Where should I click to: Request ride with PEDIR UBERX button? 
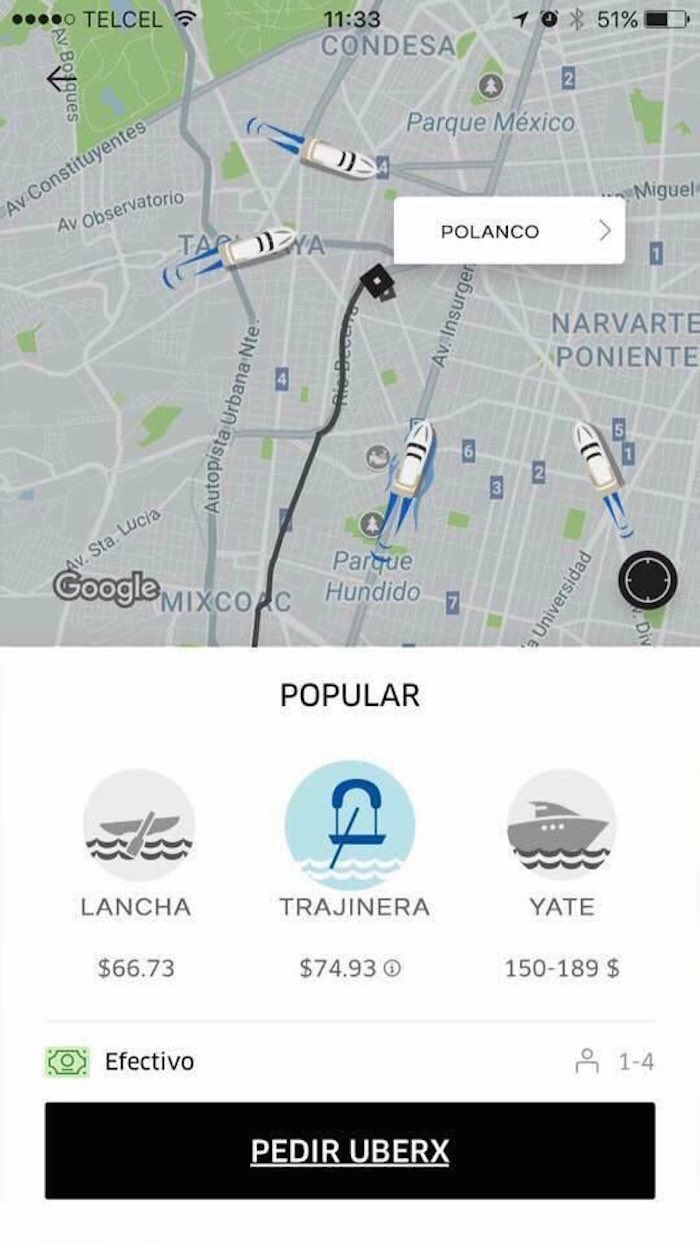[x=350, y=1151]
